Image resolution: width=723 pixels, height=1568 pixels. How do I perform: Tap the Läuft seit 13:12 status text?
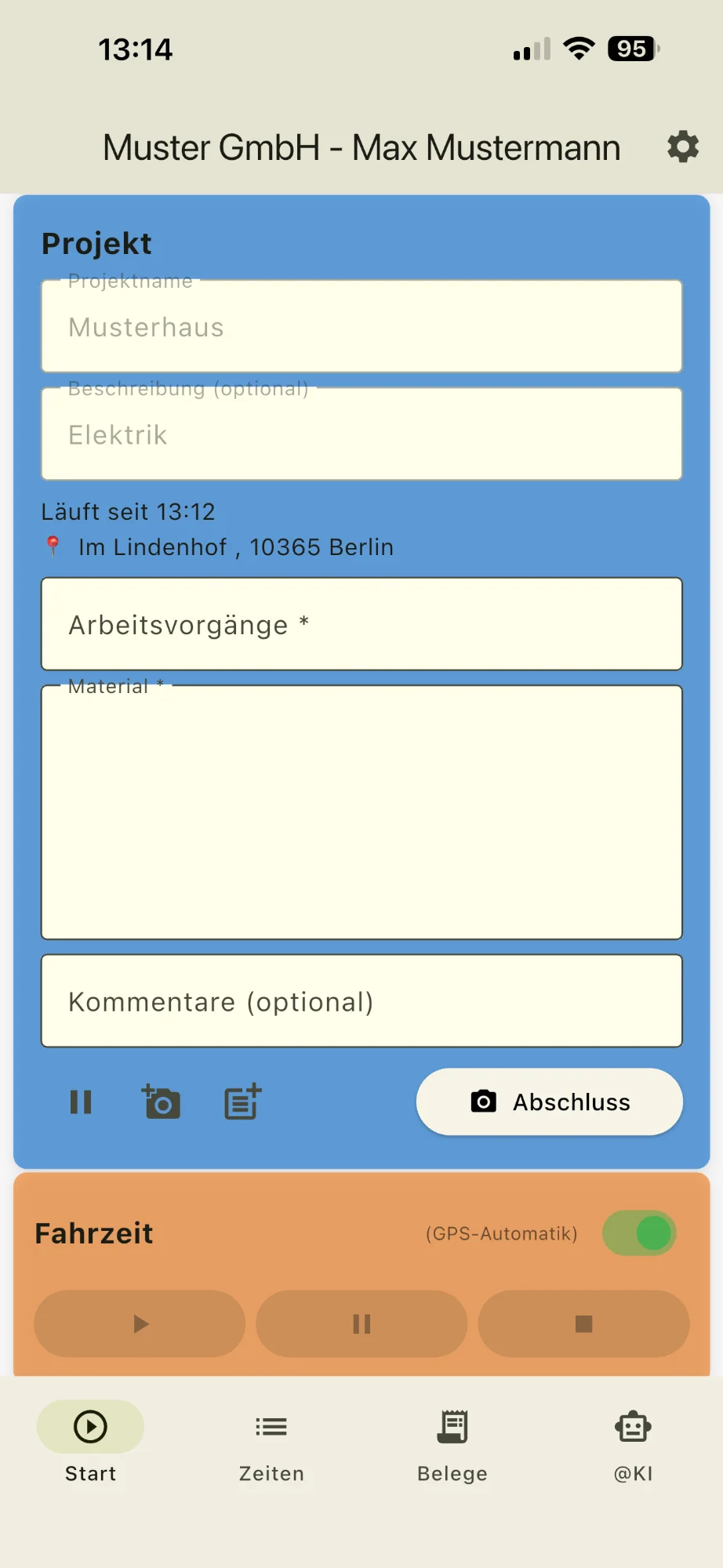[x=128, y=511]
